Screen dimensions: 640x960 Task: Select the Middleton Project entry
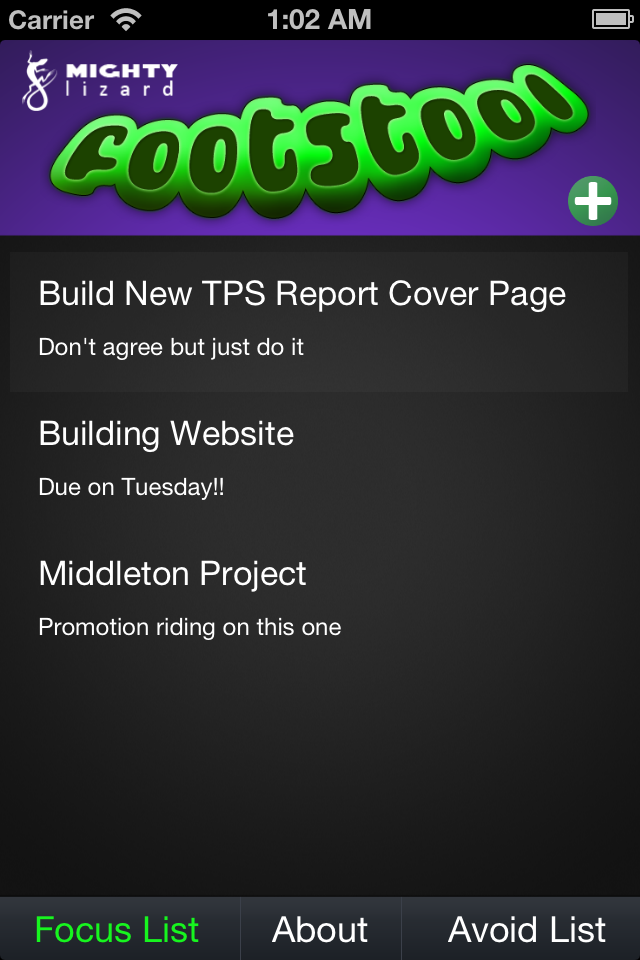319,600
